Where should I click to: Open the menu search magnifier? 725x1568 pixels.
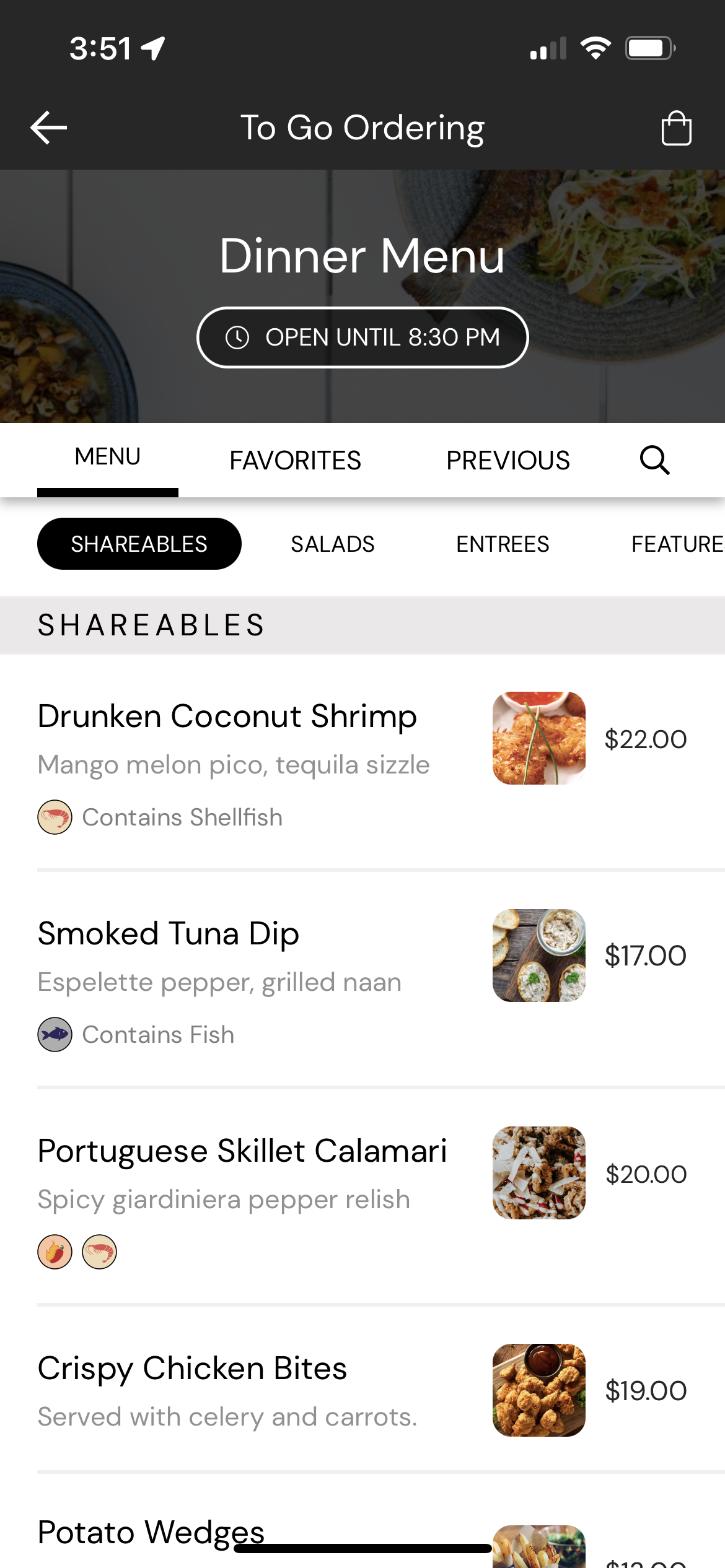point(654,460)
